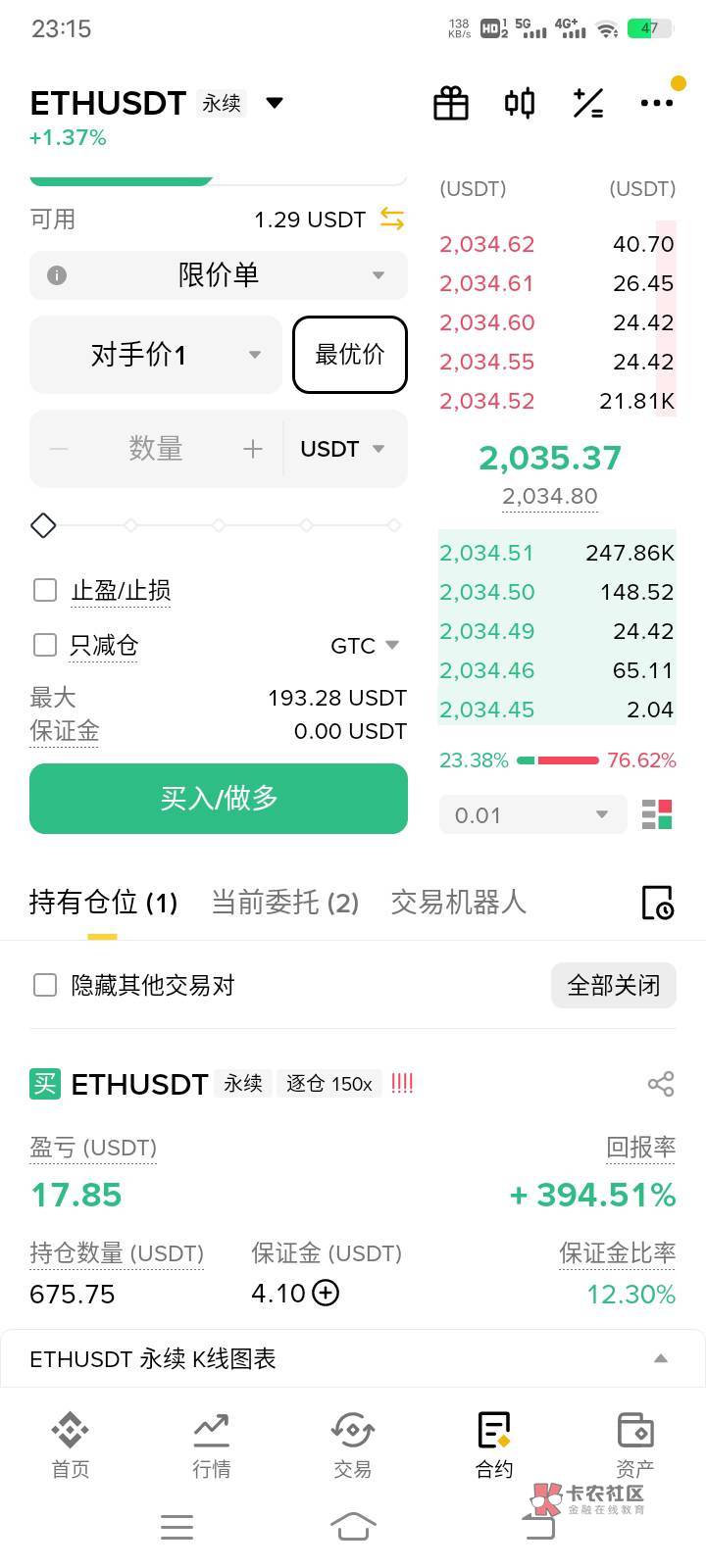
Task: Open the GTC time-in-force dropdown
Action: pos(365,646)
